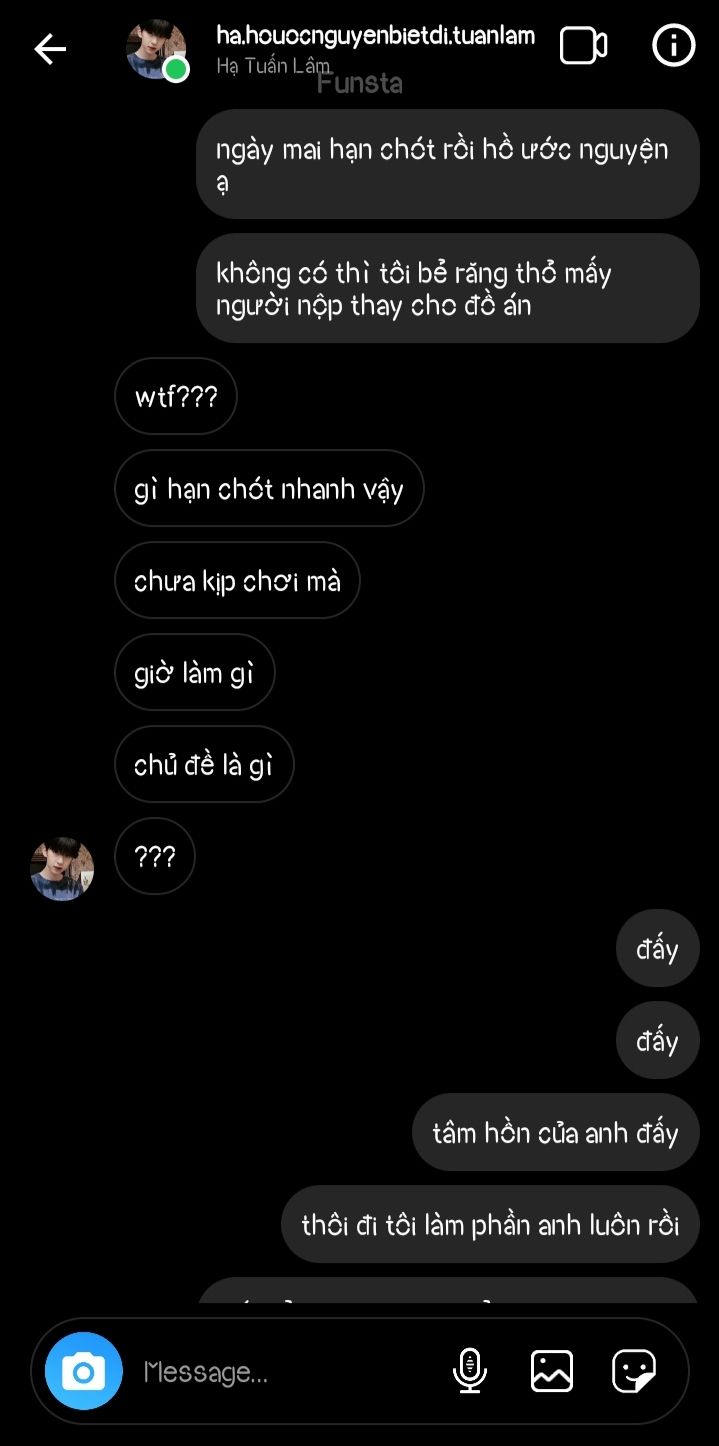Open the photo gallery picker
This screenshot has width=719, height=1446.
coord(552,1371)
